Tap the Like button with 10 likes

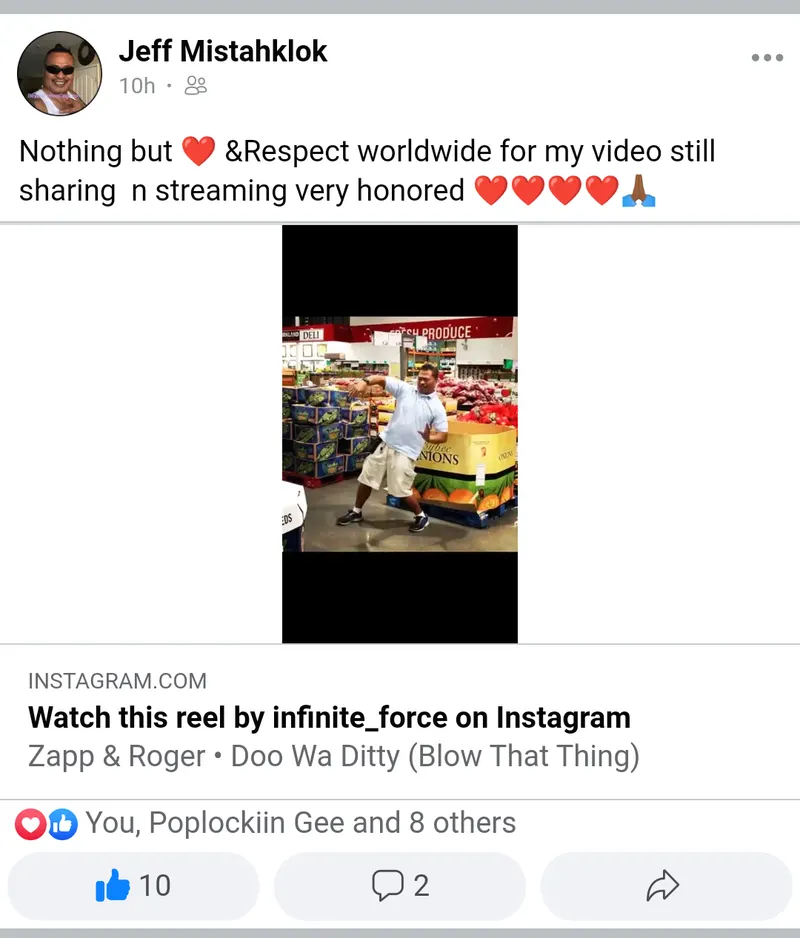(x=133, y=885)
